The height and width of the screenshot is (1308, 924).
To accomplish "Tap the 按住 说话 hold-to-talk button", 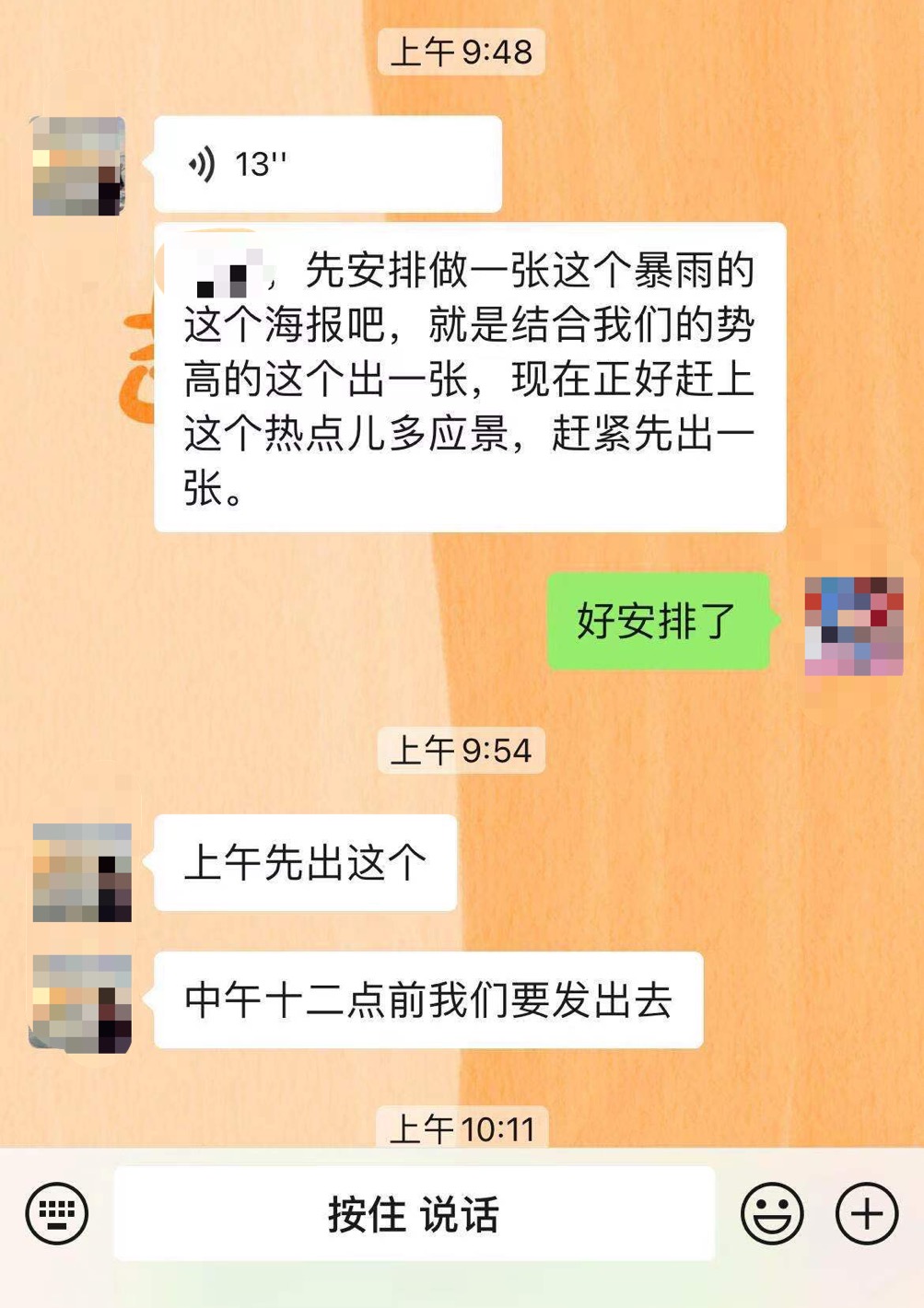I will [x=414, y=1213].
